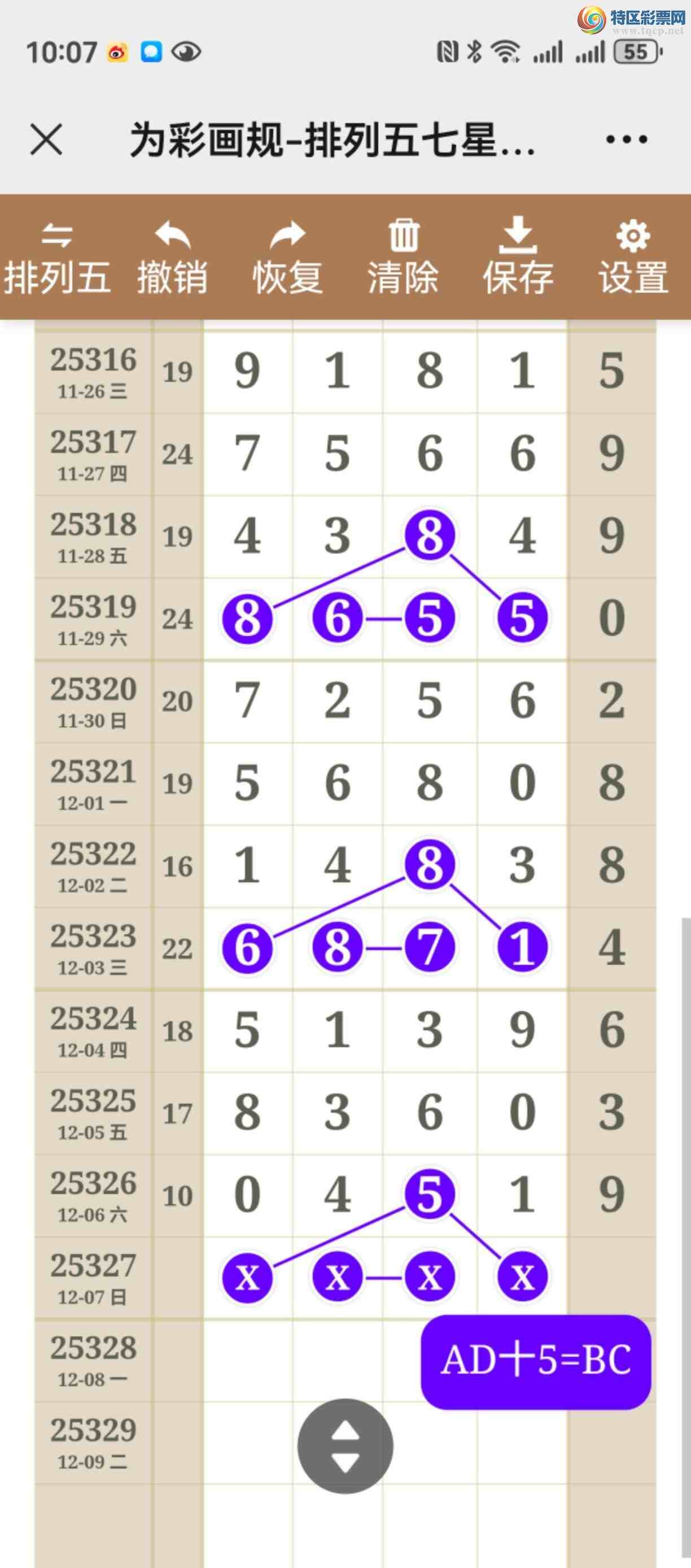This screenshot has width=691, height=1568.
Task: Save the chart with 保存
Action: [x=518, y=258]
